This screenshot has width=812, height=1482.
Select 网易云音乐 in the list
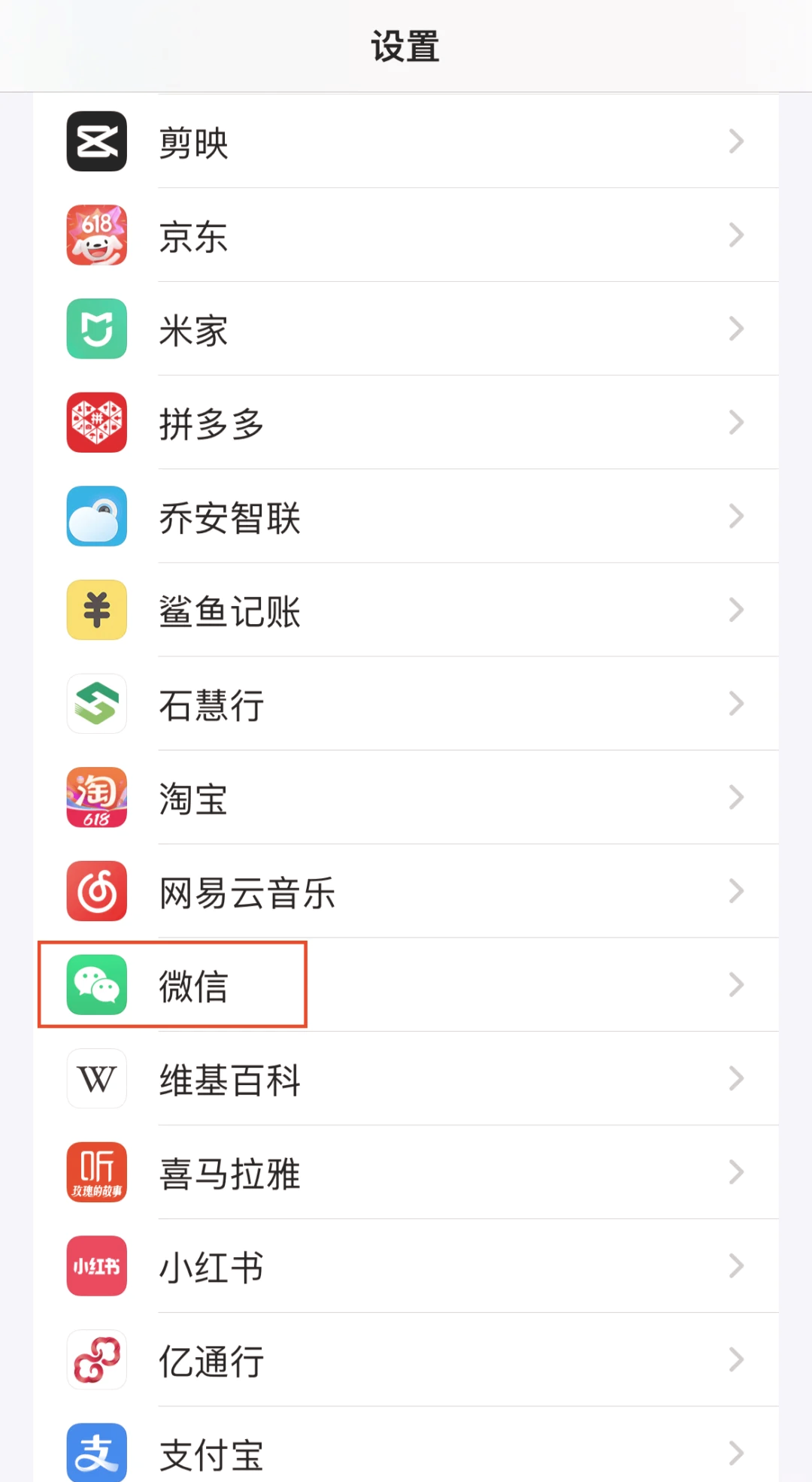click(x=406, y=892)
